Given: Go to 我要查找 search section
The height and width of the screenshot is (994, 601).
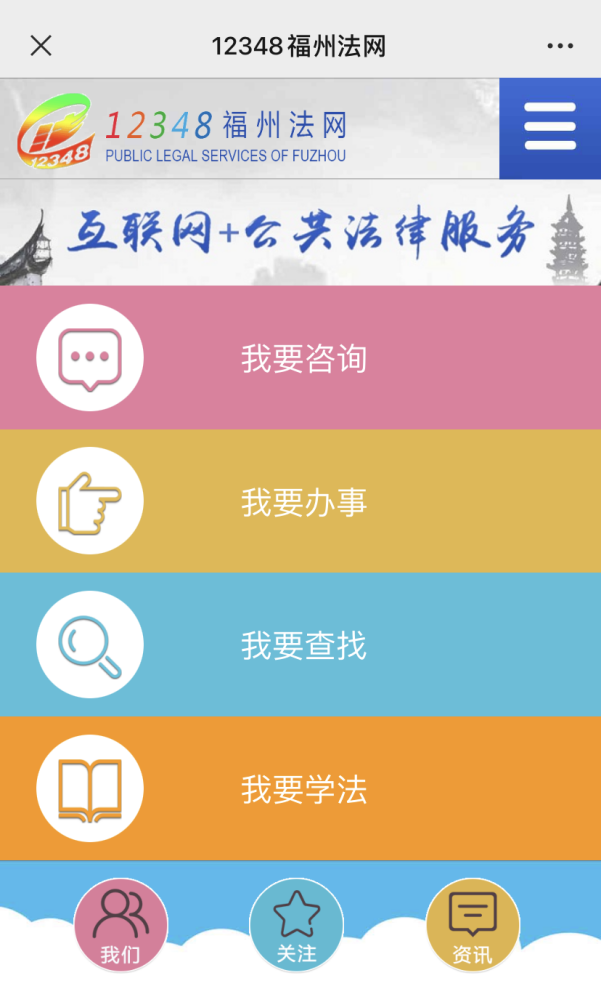Looking at the screenshot, I should click(x=300, y=645).
